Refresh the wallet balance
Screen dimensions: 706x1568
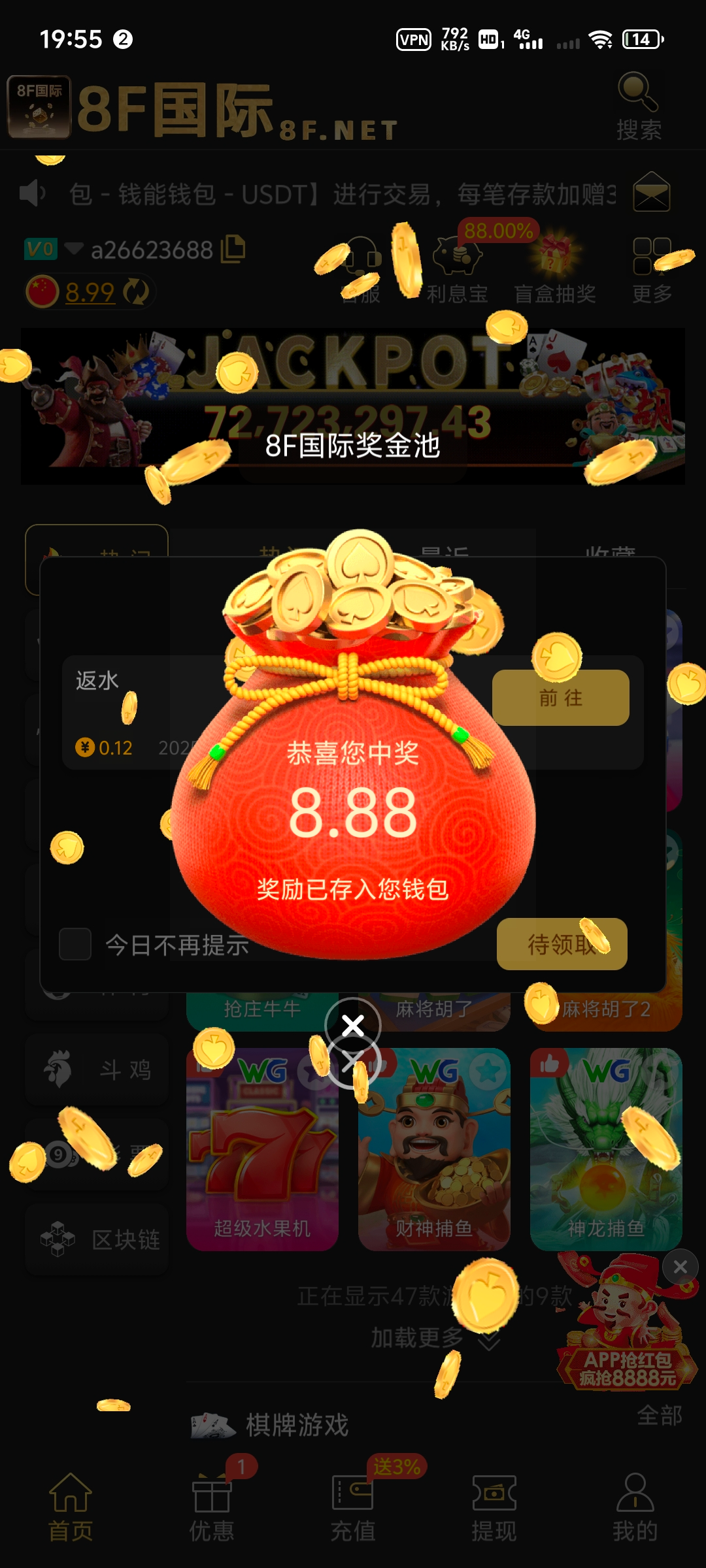click(137, 291)
